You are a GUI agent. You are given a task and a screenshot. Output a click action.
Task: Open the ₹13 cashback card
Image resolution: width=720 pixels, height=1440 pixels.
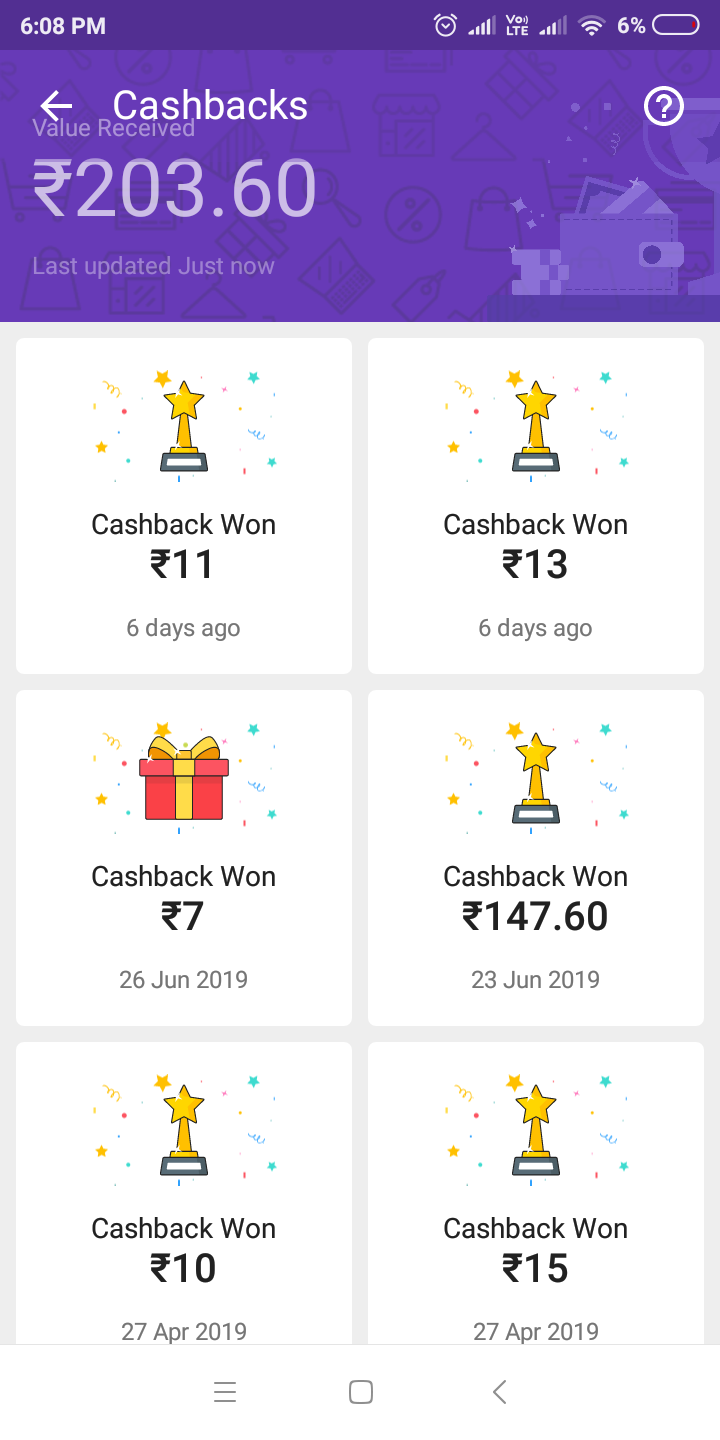pyautogui.click(x=536, y=506)
